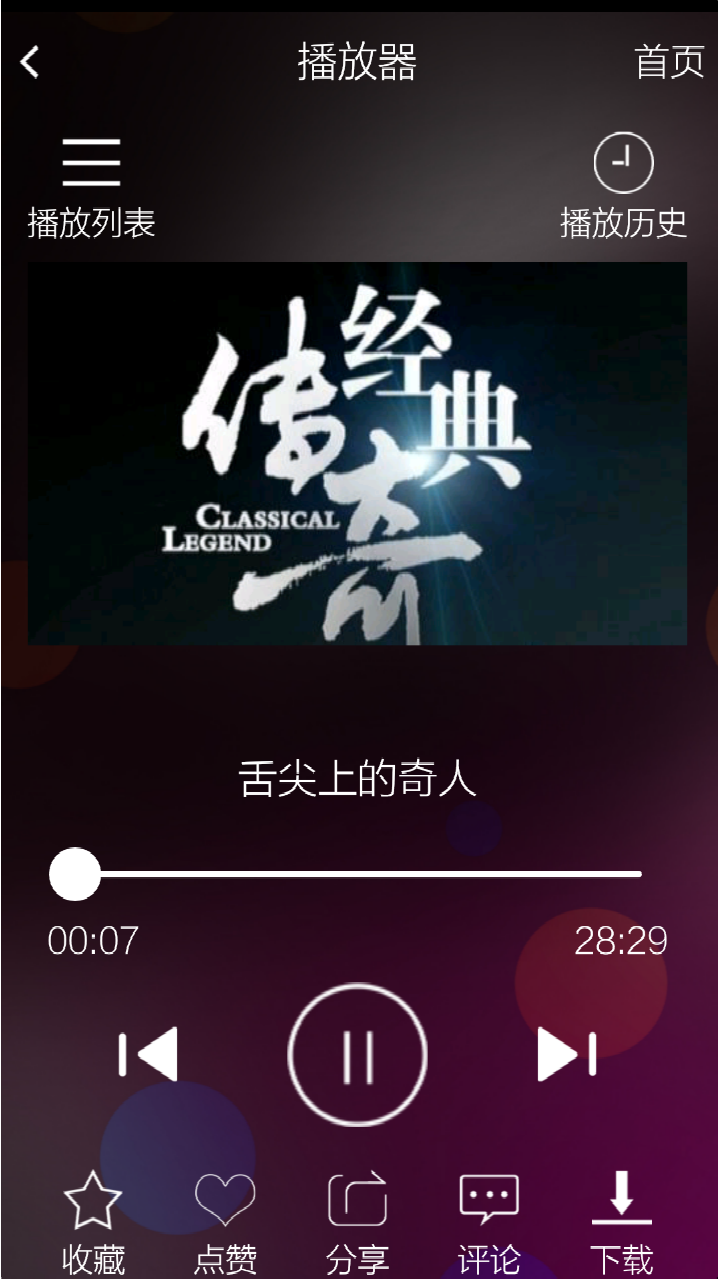Open 评论 comments
720x1280 pixels.
pyautogui.click(x=489, y=1220)
